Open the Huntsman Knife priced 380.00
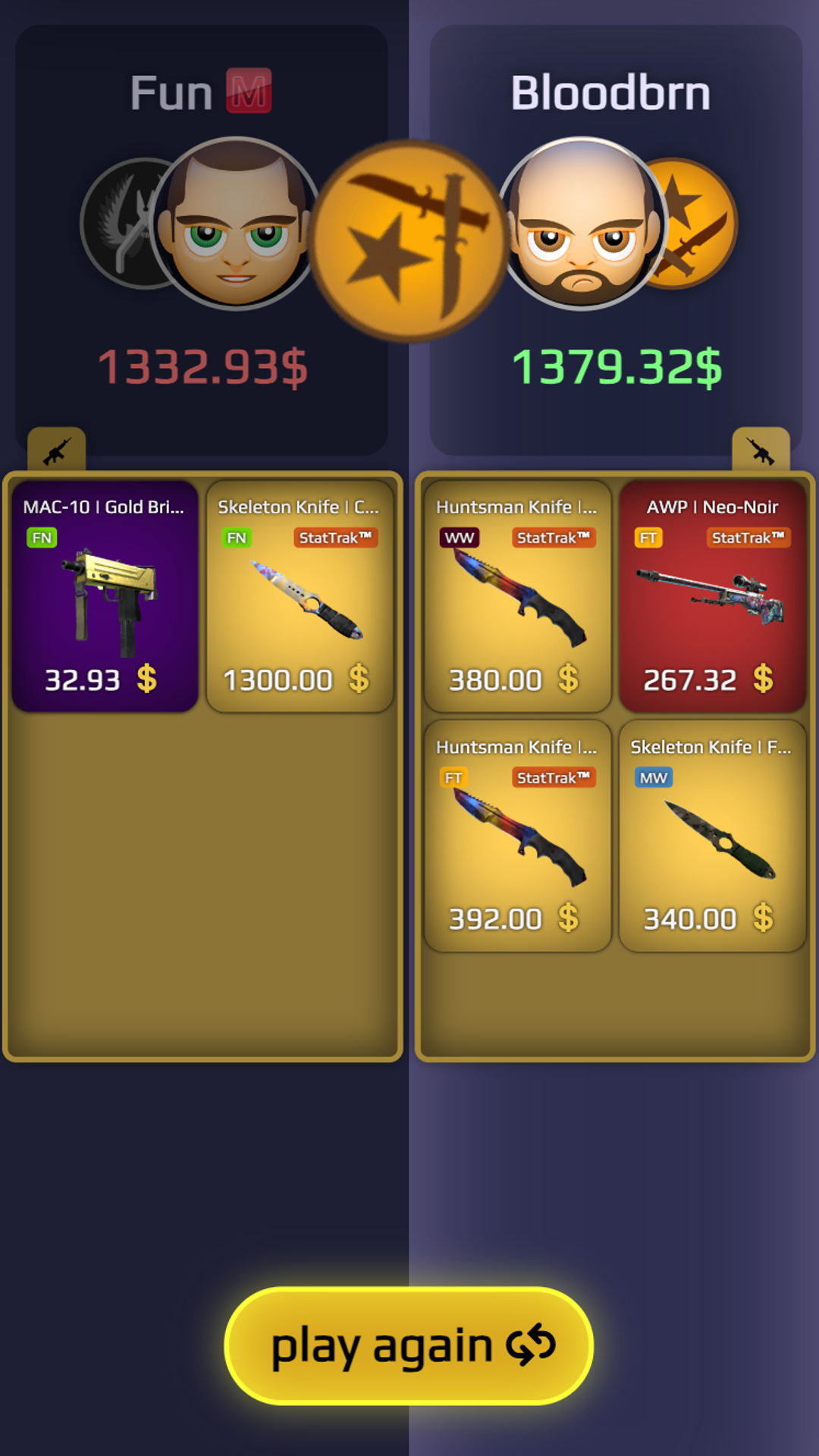The height and width of the screenshot is (1456, 819). tap(518, 596)
